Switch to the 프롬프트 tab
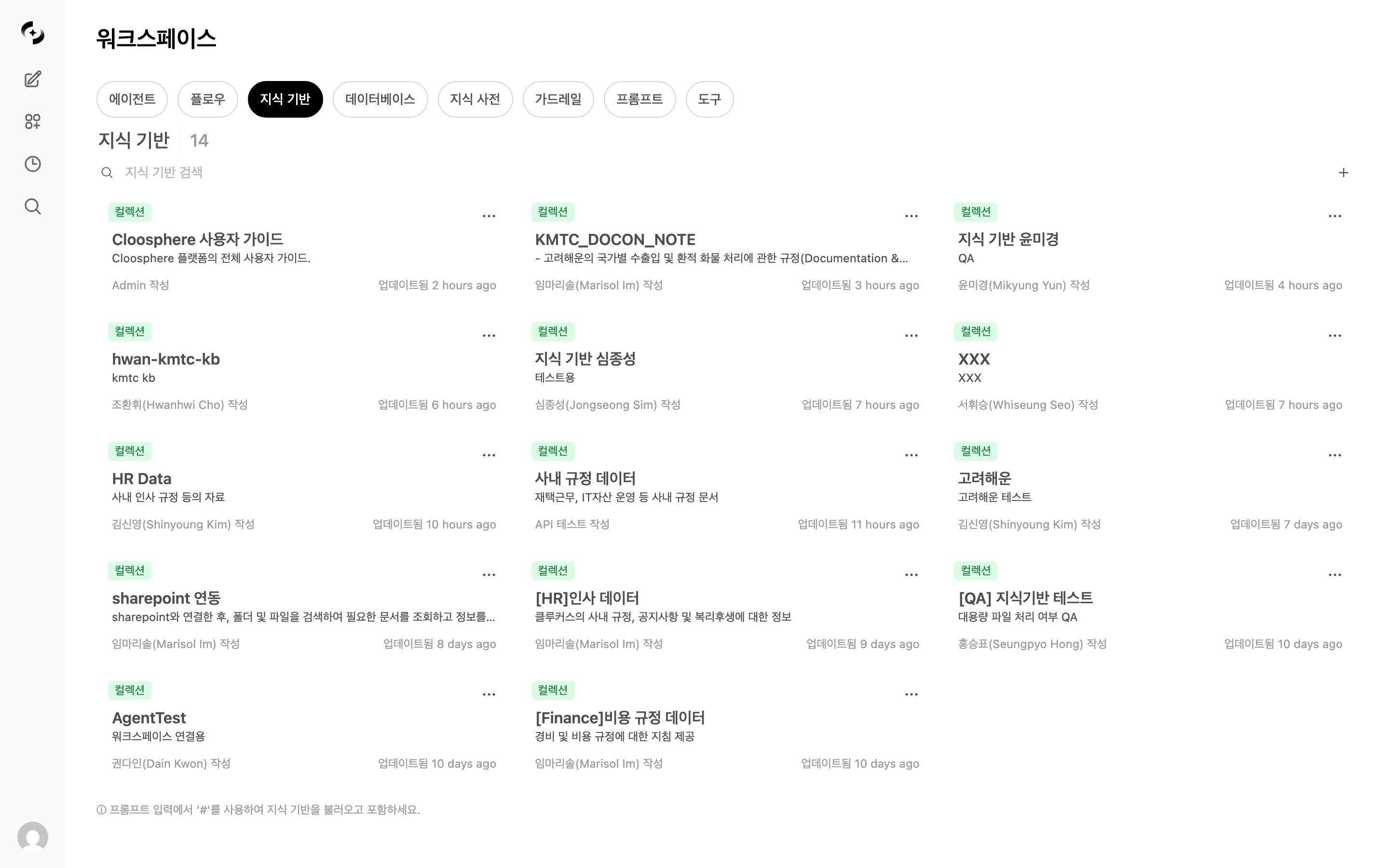The image size is (1389, 868). tap(640, 99)
